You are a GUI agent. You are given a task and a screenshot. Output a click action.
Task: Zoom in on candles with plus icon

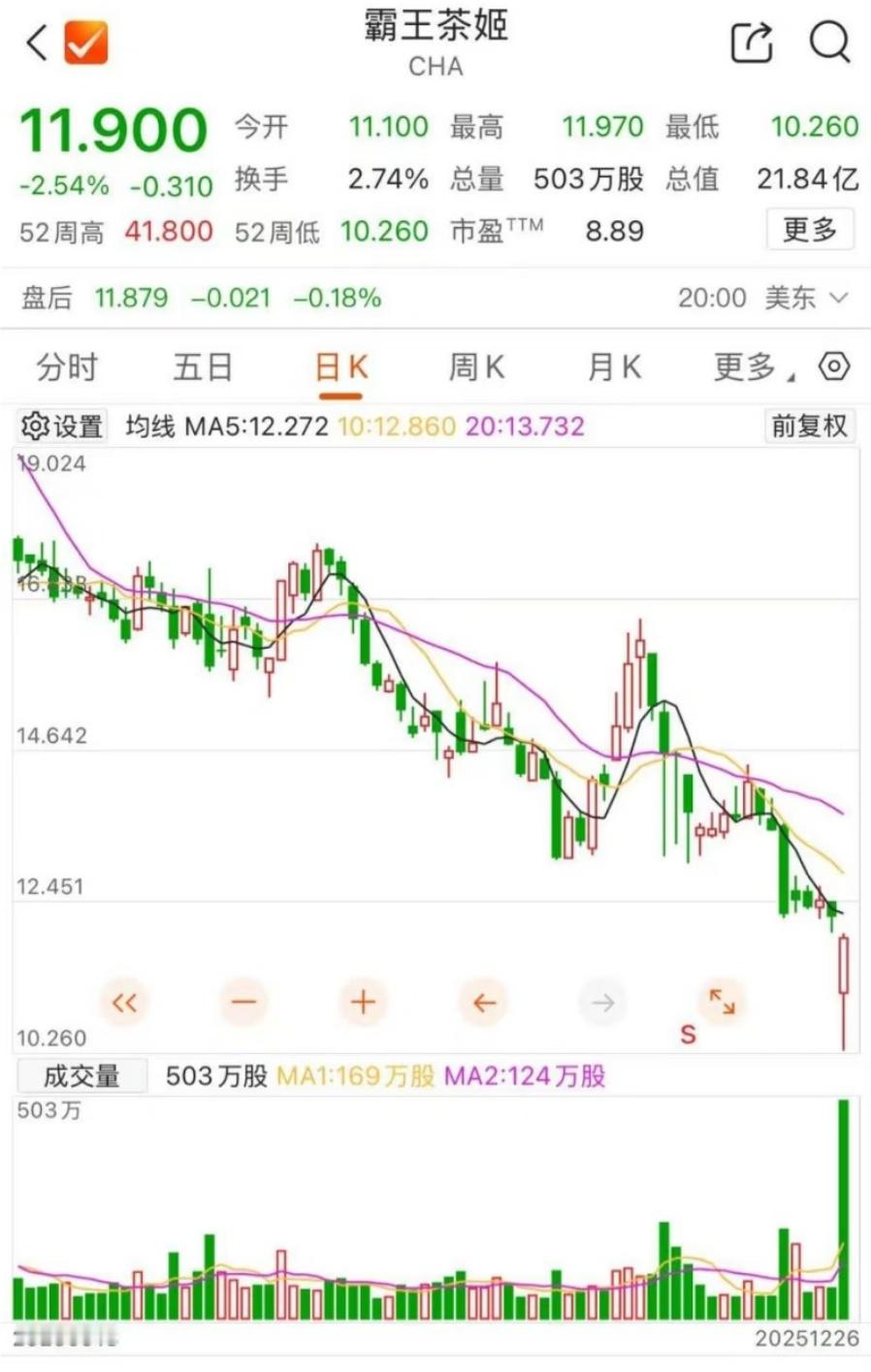(x=363, y=1003)
